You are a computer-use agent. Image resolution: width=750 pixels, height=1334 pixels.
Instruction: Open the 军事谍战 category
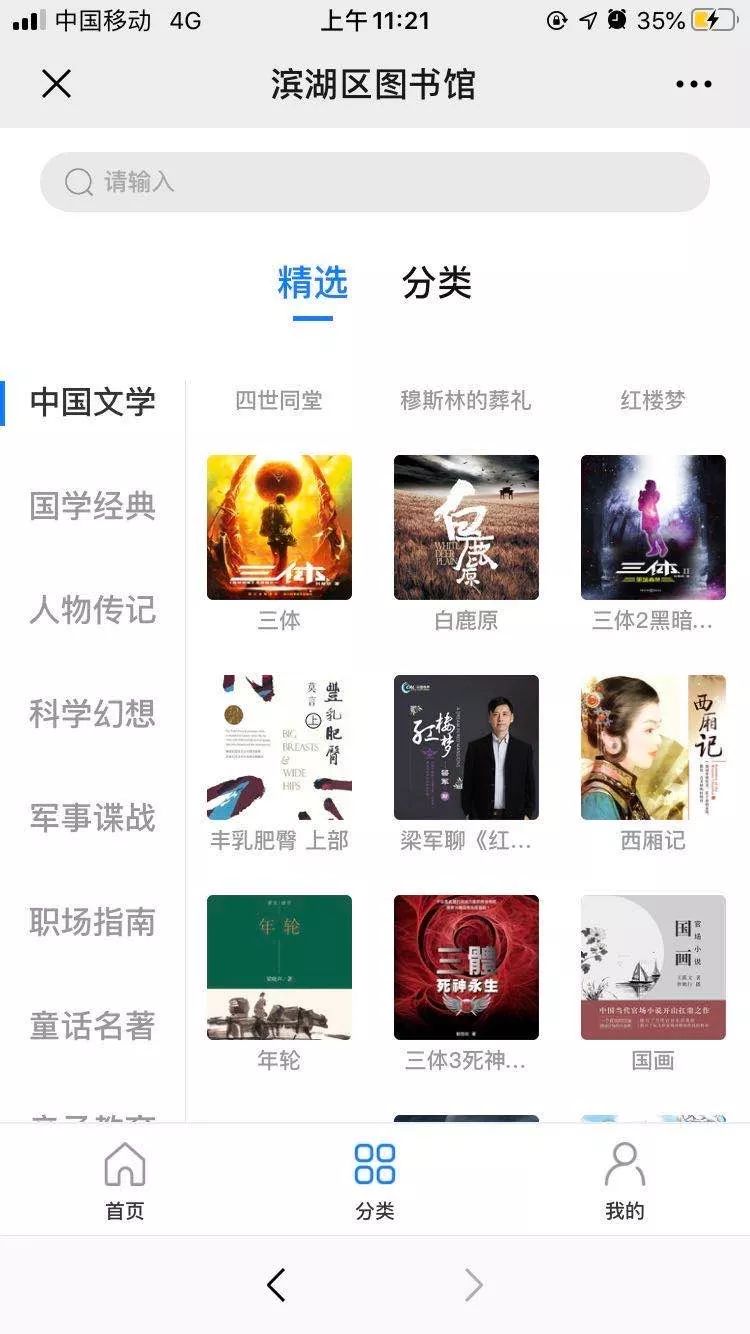pos(93,818)
